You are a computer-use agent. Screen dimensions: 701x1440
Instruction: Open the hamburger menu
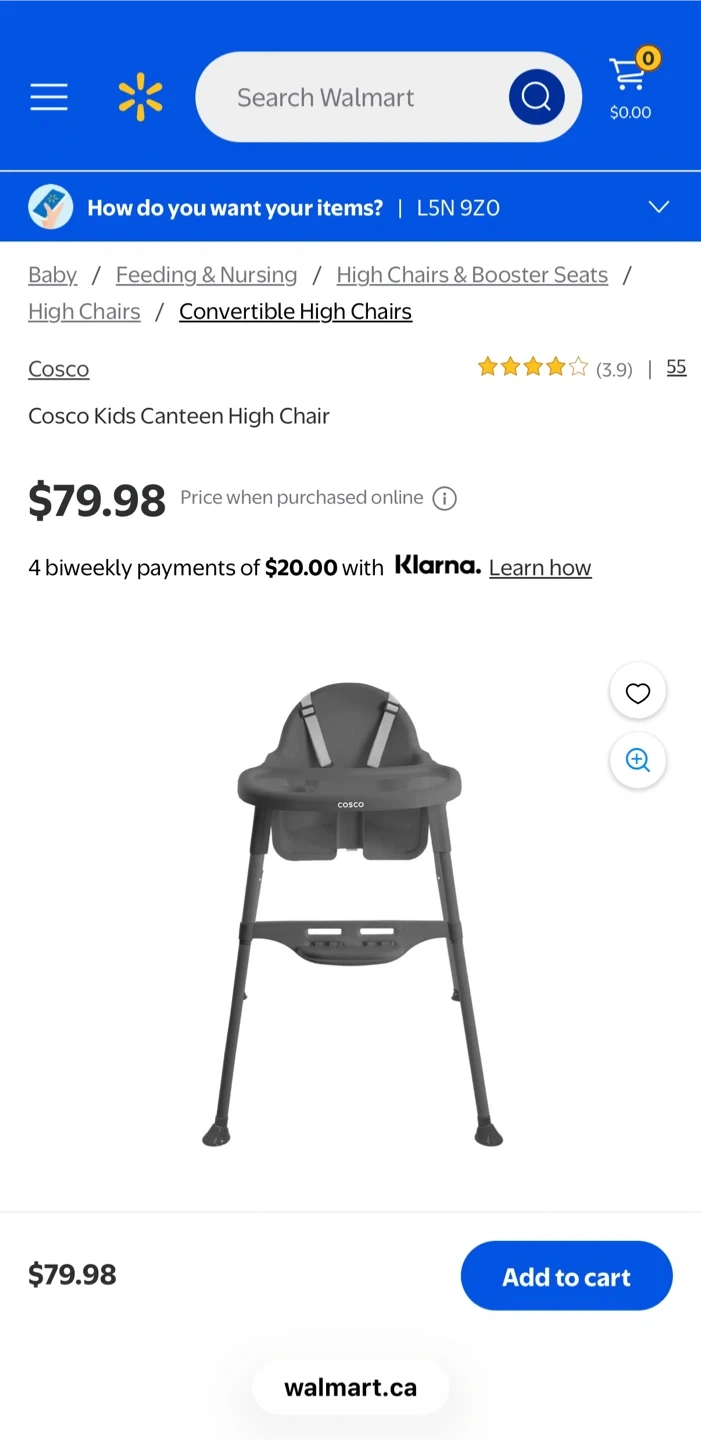(x=49, y=97)
